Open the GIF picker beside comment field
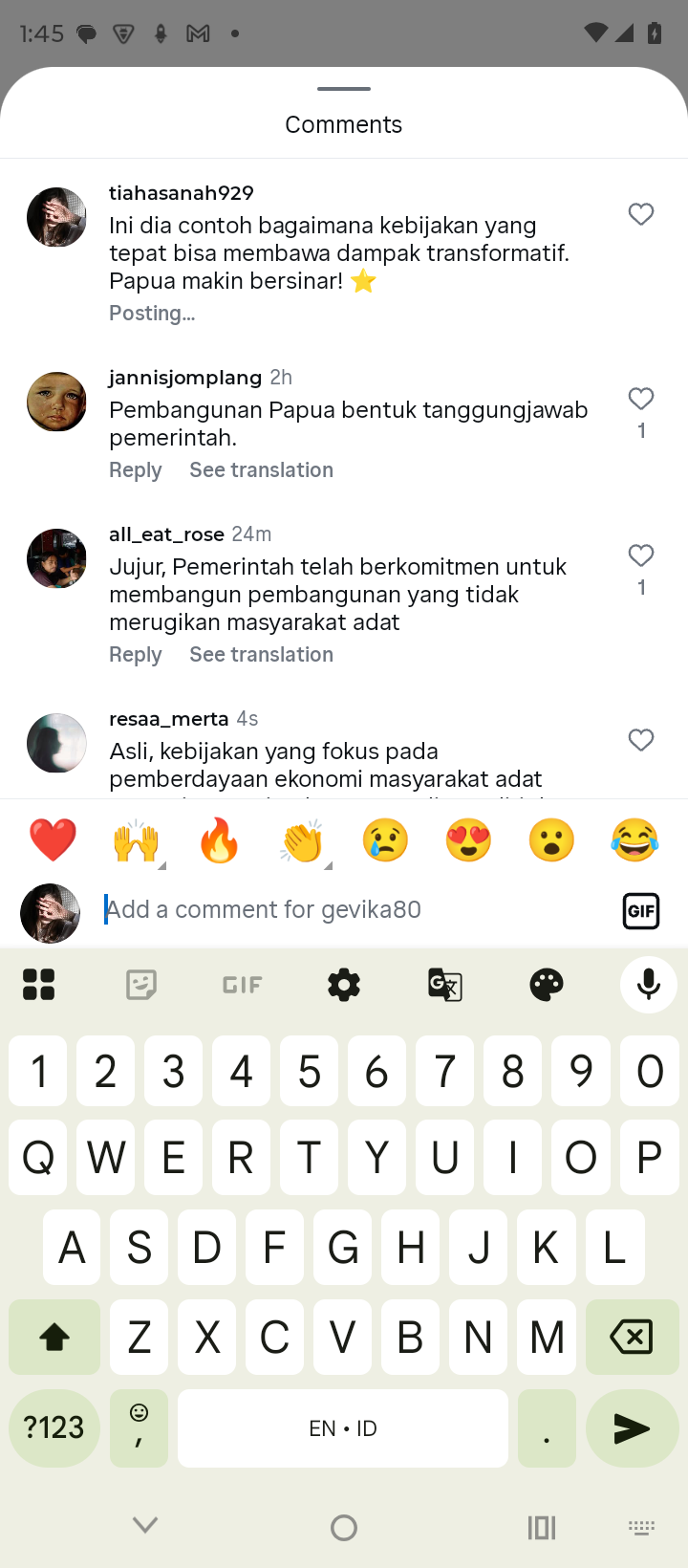 [641, 911]
